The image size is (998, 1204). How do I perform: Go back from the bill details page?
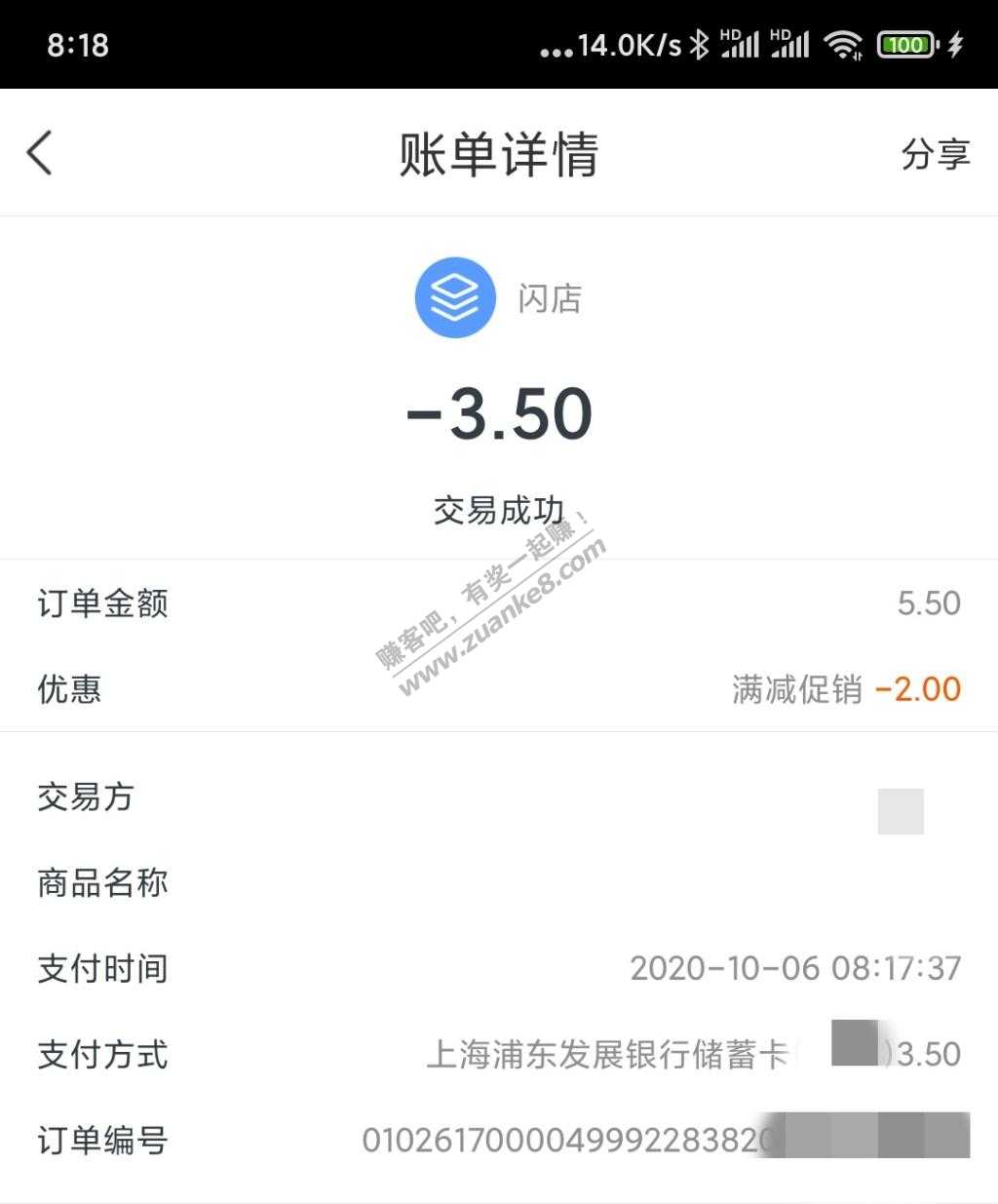[40, 153]
